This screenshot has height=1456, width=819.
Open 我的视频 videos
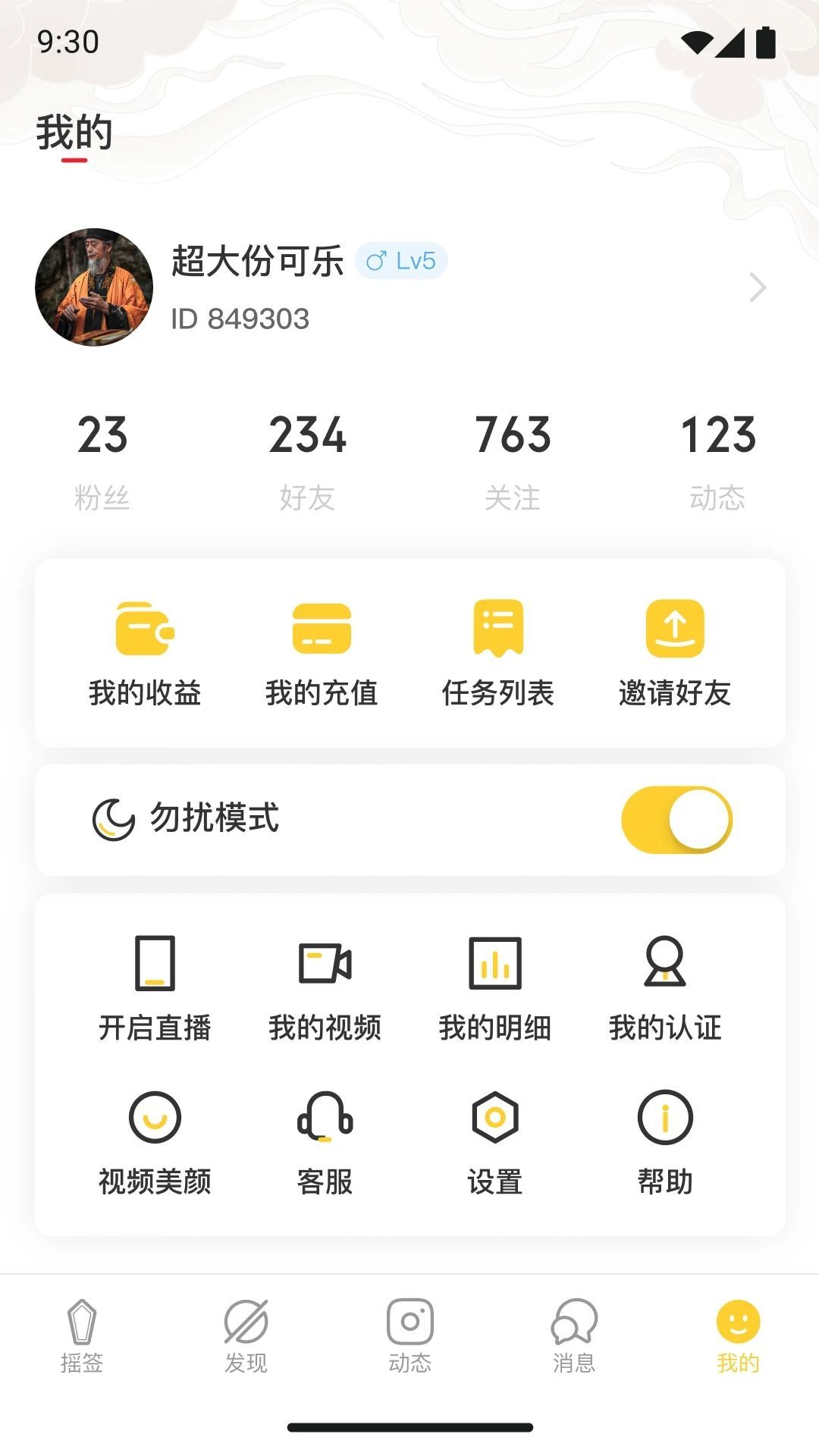tap(325, 989)
